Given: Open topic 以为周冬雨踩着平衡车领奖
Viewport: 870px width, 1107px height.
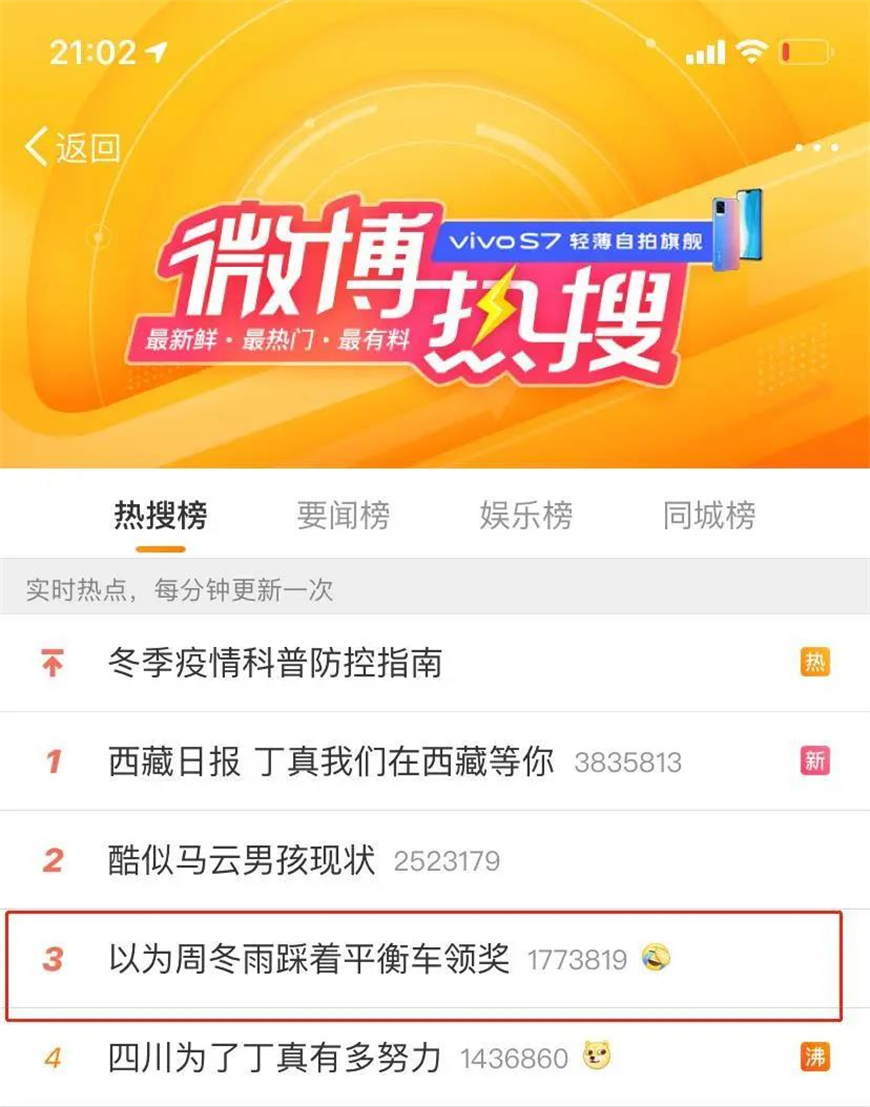Looking at the screenshot, I should click(308, 960).
